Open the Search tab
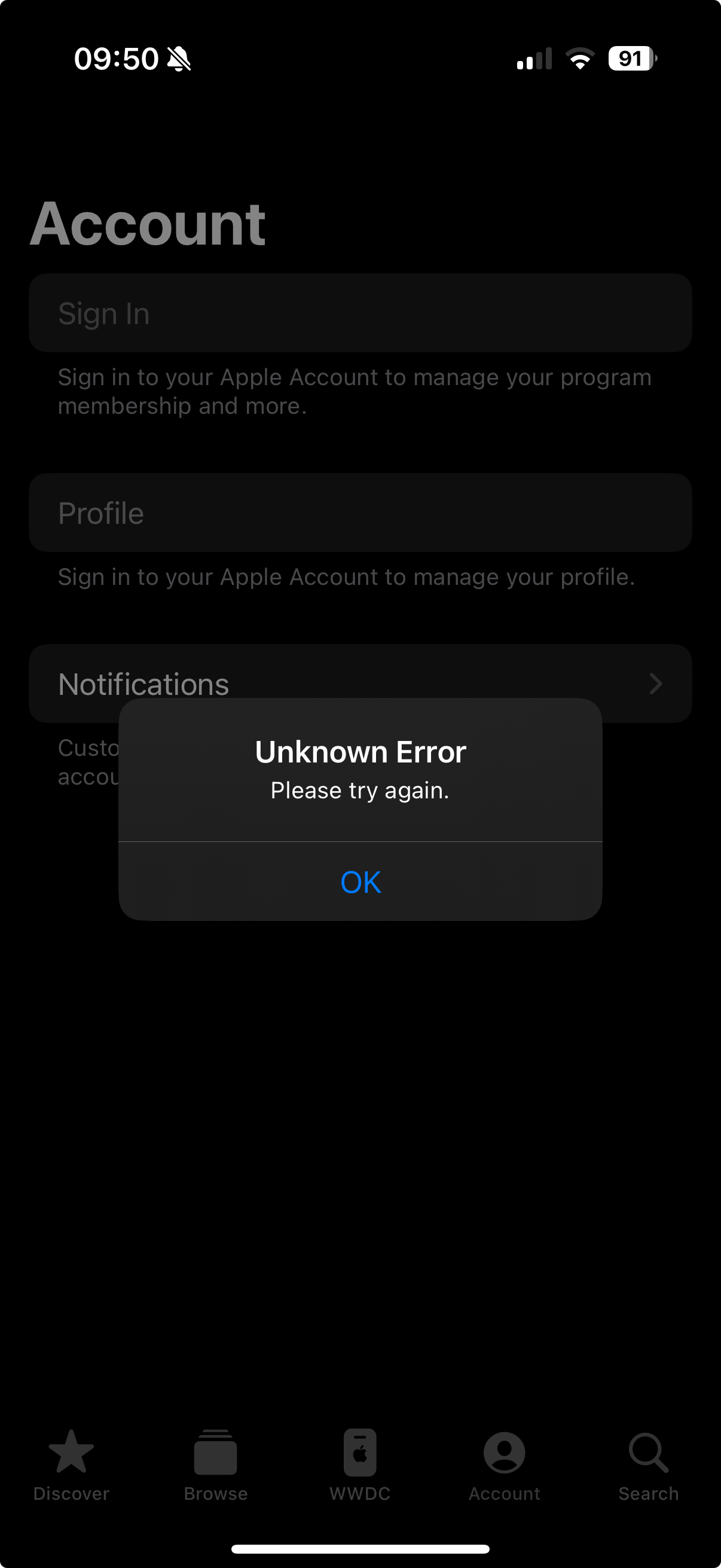The width and height of the screenshot is (721, 1568). pyautogui.click(x=649, y=1466)
